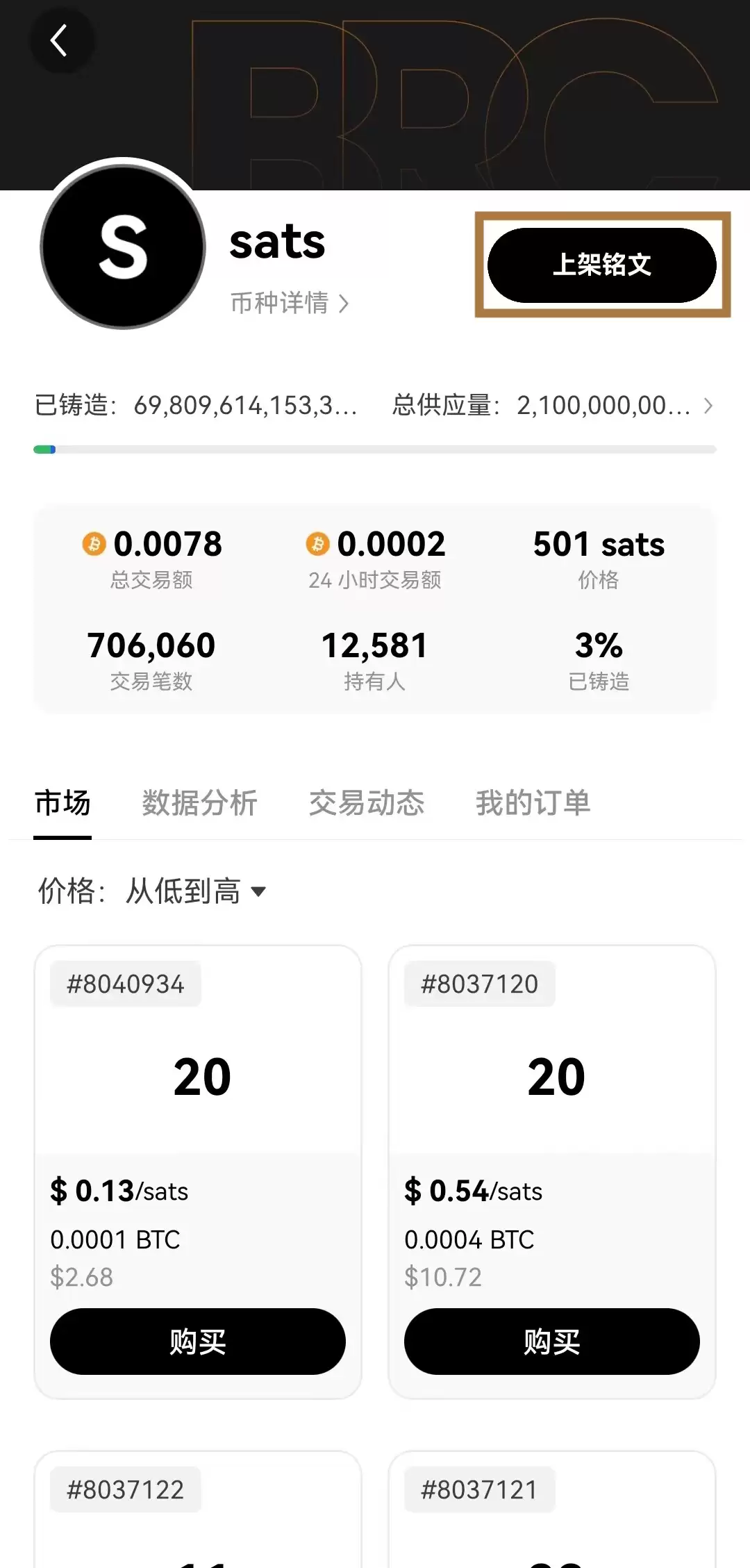This screenshot has width=750, height=1568.
Task: Tap 购买 on the $0.54/sats listing
Action: pos(550,1342)
